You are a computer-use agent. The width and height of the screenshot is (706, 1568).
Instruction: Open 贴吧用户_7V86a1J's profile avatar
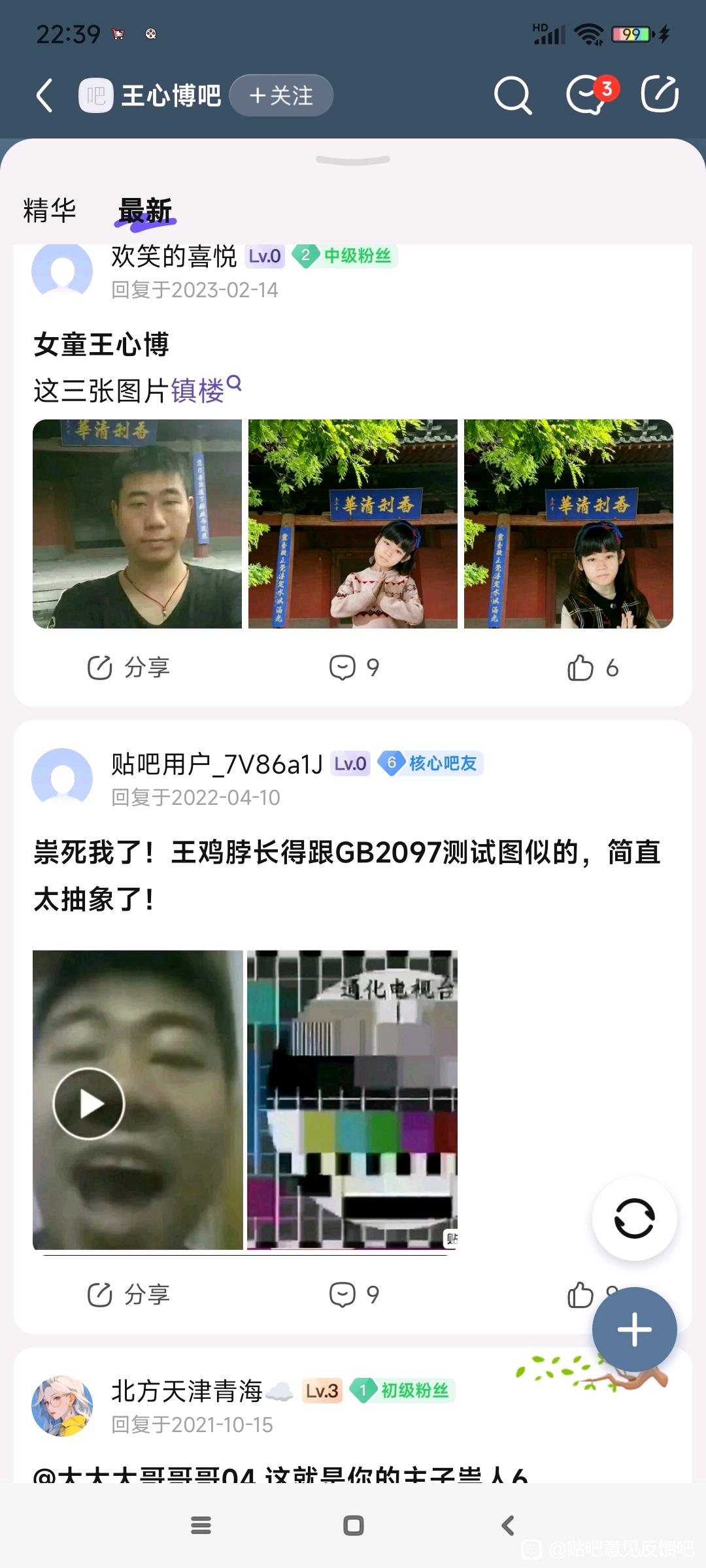click(x=62, y=778)
